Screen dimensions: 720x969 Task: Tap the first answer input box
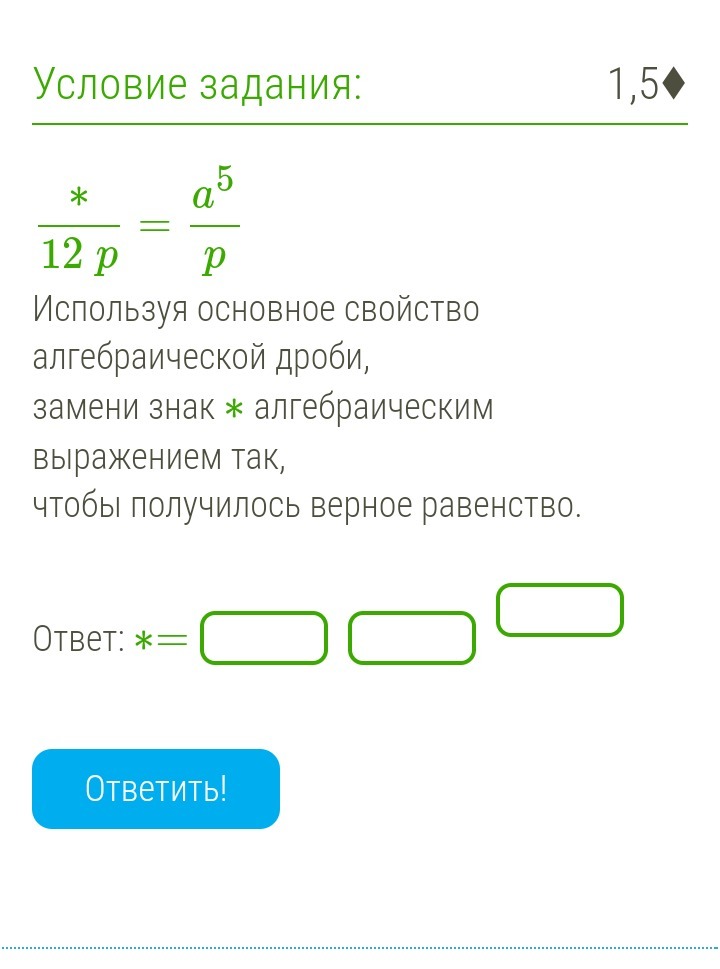264,638
